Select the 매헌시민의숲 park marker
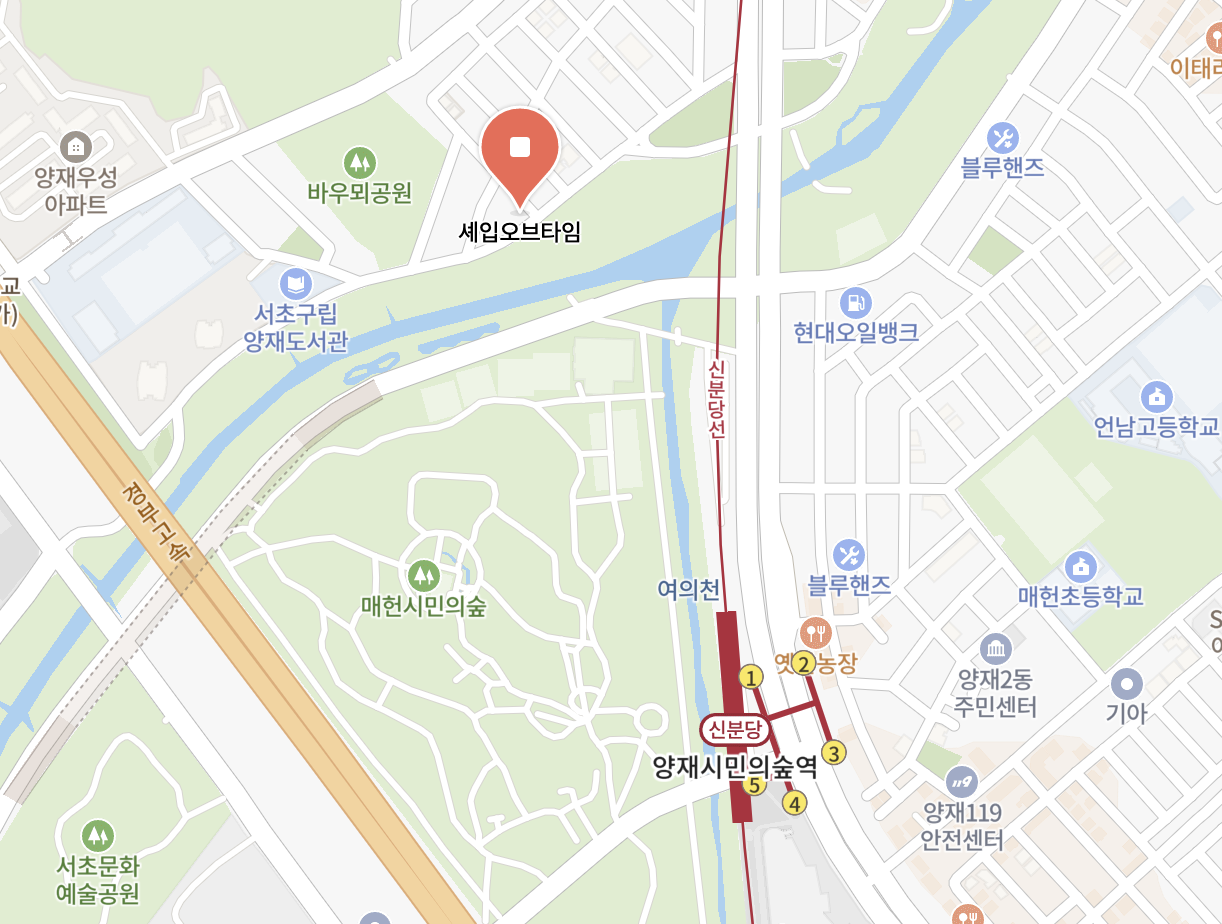 [423, 575]
